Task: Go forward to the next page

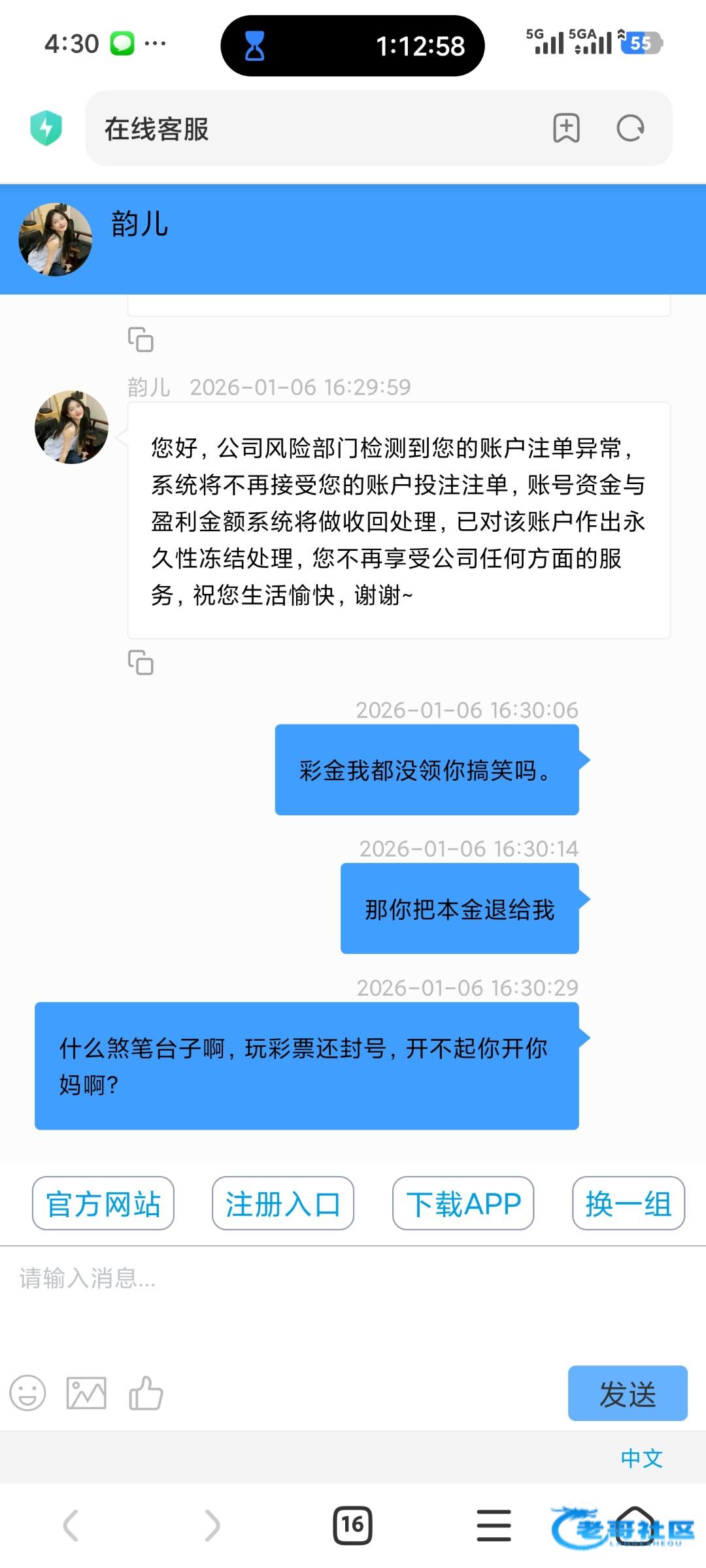Action: pos(212,1526)
